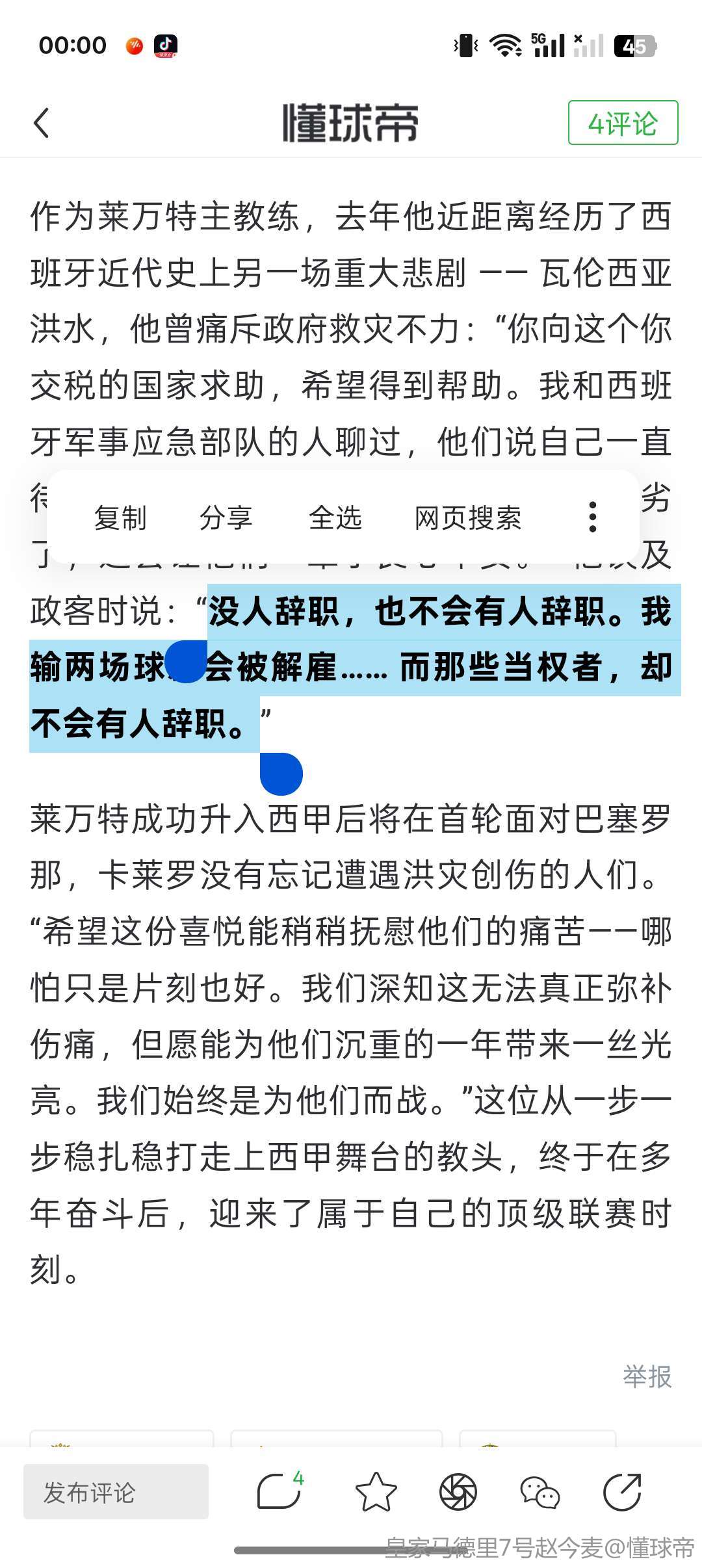
Task: Go back using the top-left arrow
Action: [x=42, y=123]
